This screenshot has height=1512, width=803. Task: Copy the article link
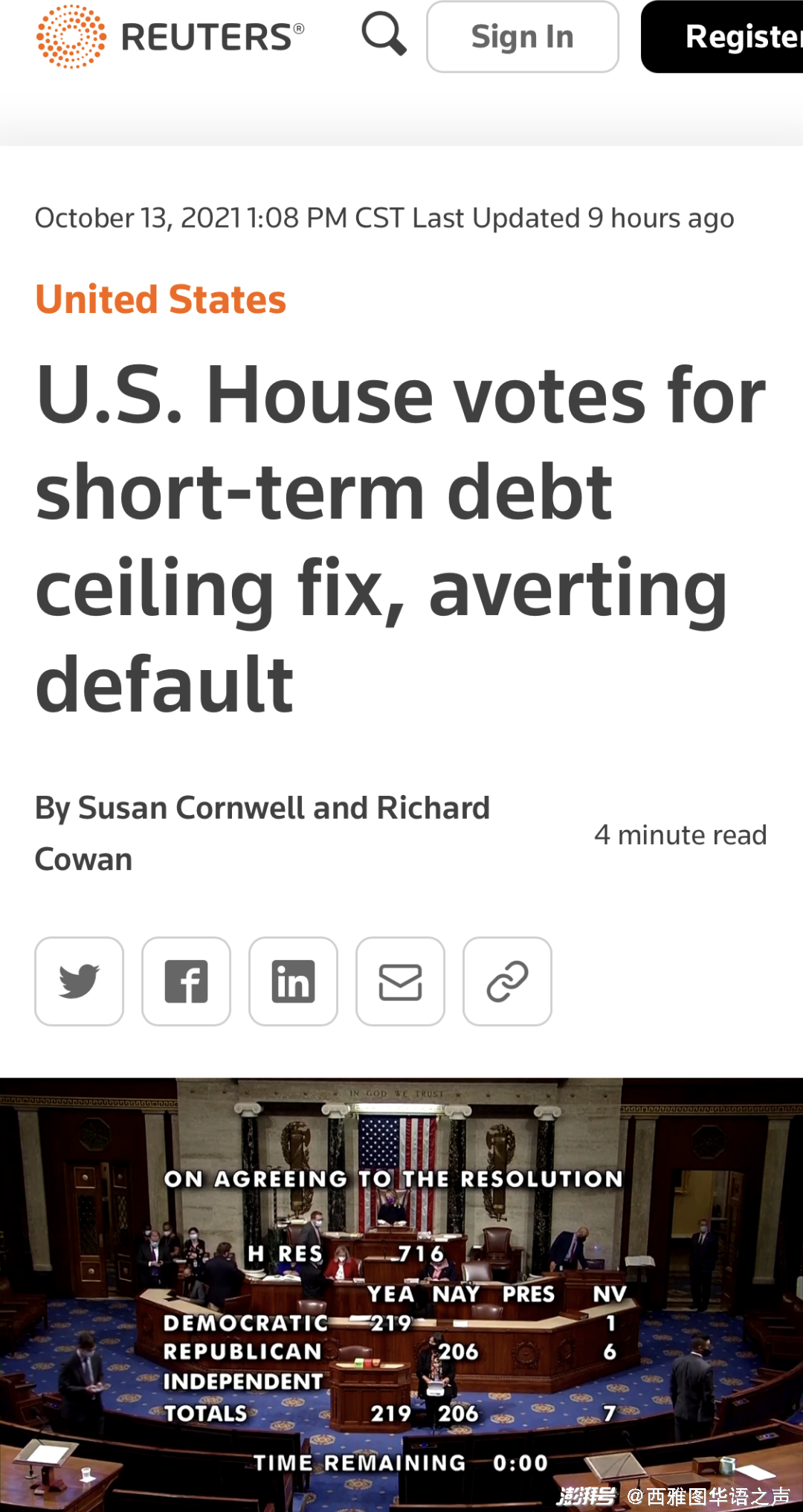508,981
